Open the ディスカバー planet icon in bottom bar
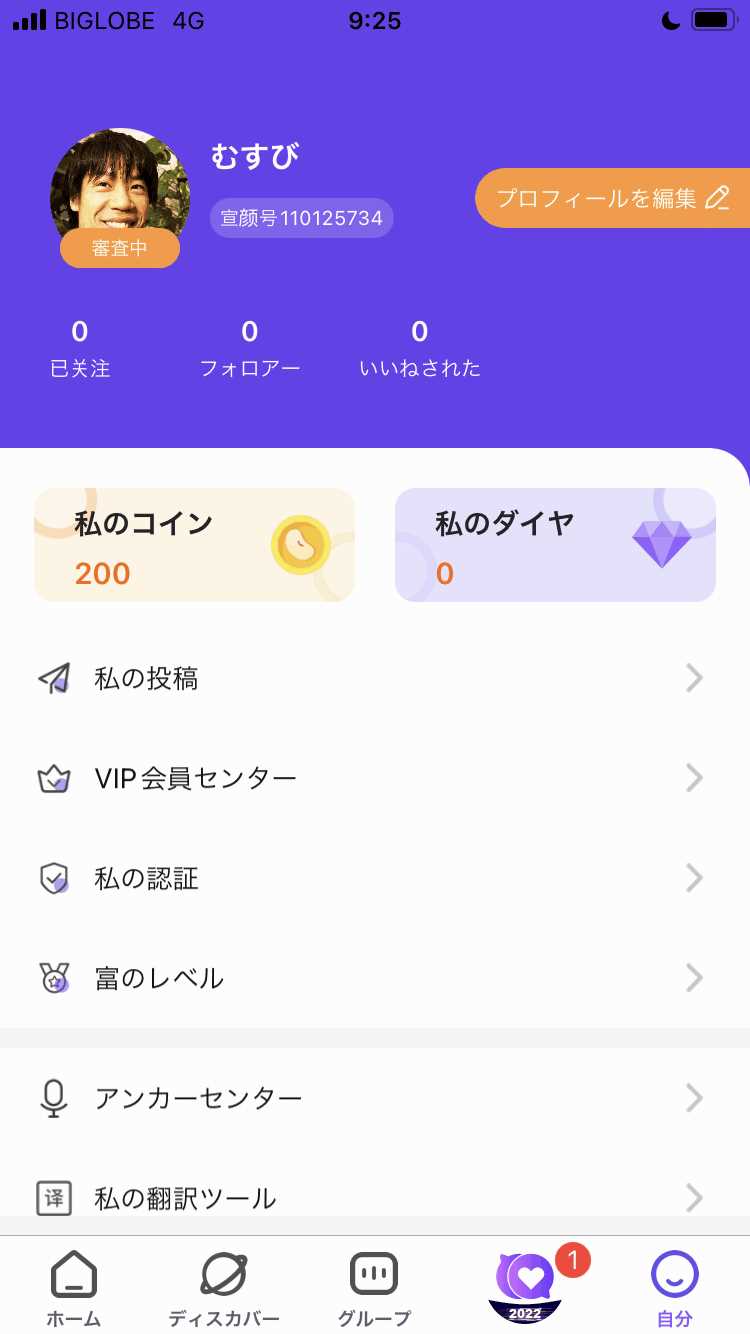 (222, 1275)
